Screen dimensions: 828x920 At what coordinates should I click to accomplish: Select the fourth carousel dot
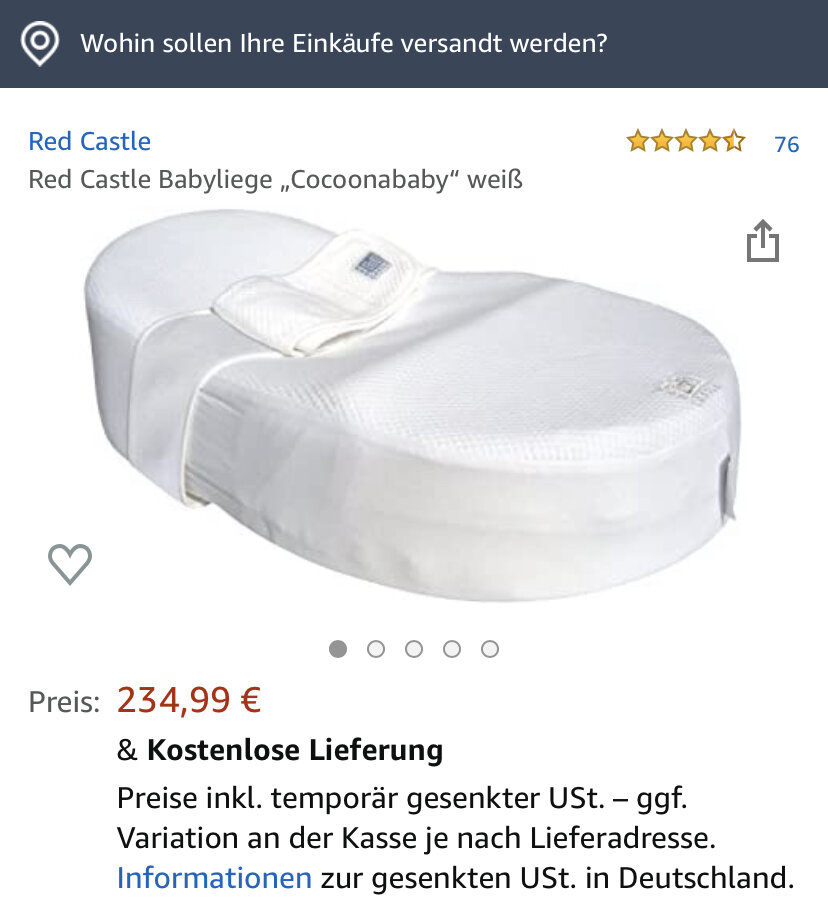(x=453, y=649)
